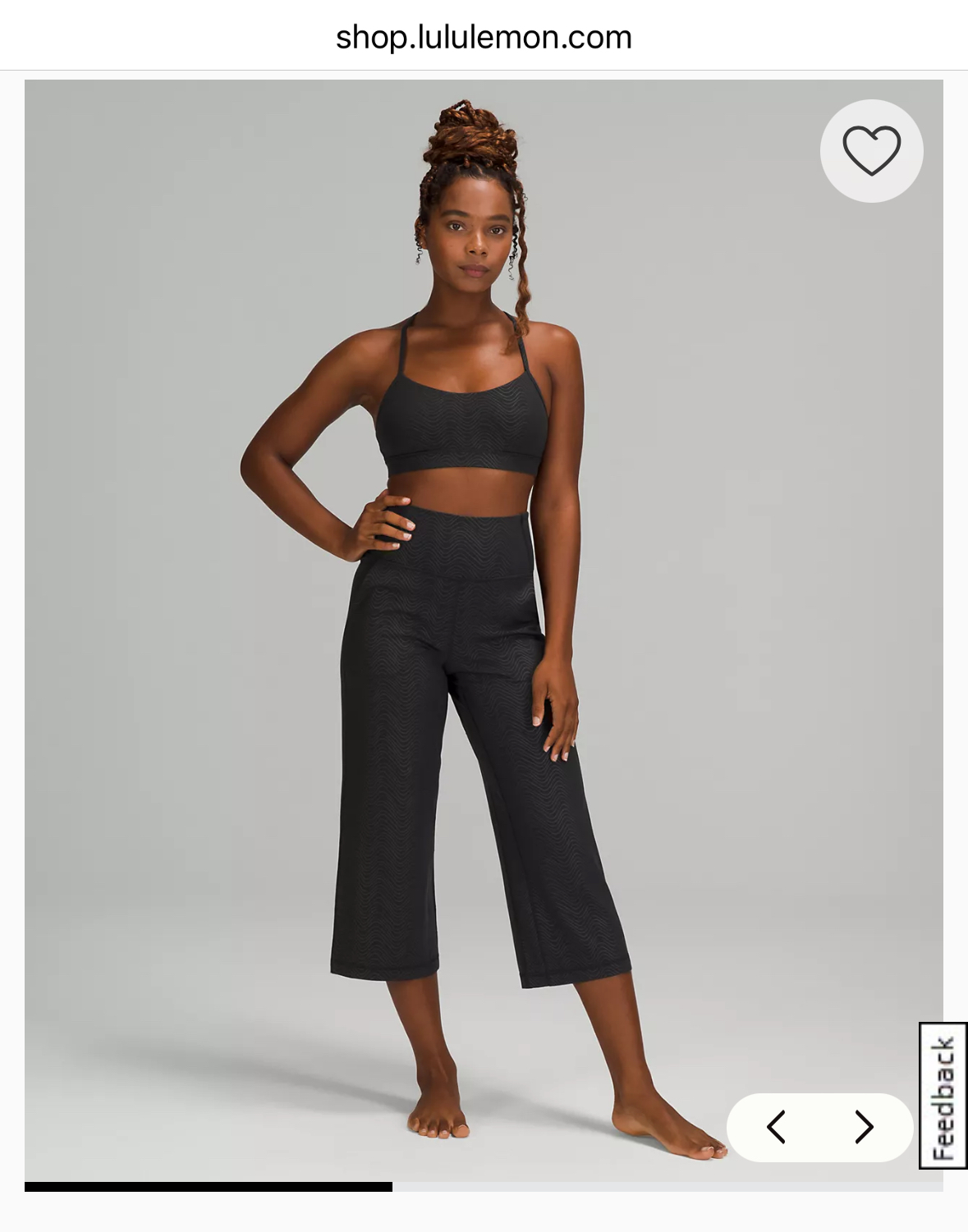Open the Feedback tab
This screenshot has height=1232, width=968.
pyautogui.click(x=943, y=1095)
